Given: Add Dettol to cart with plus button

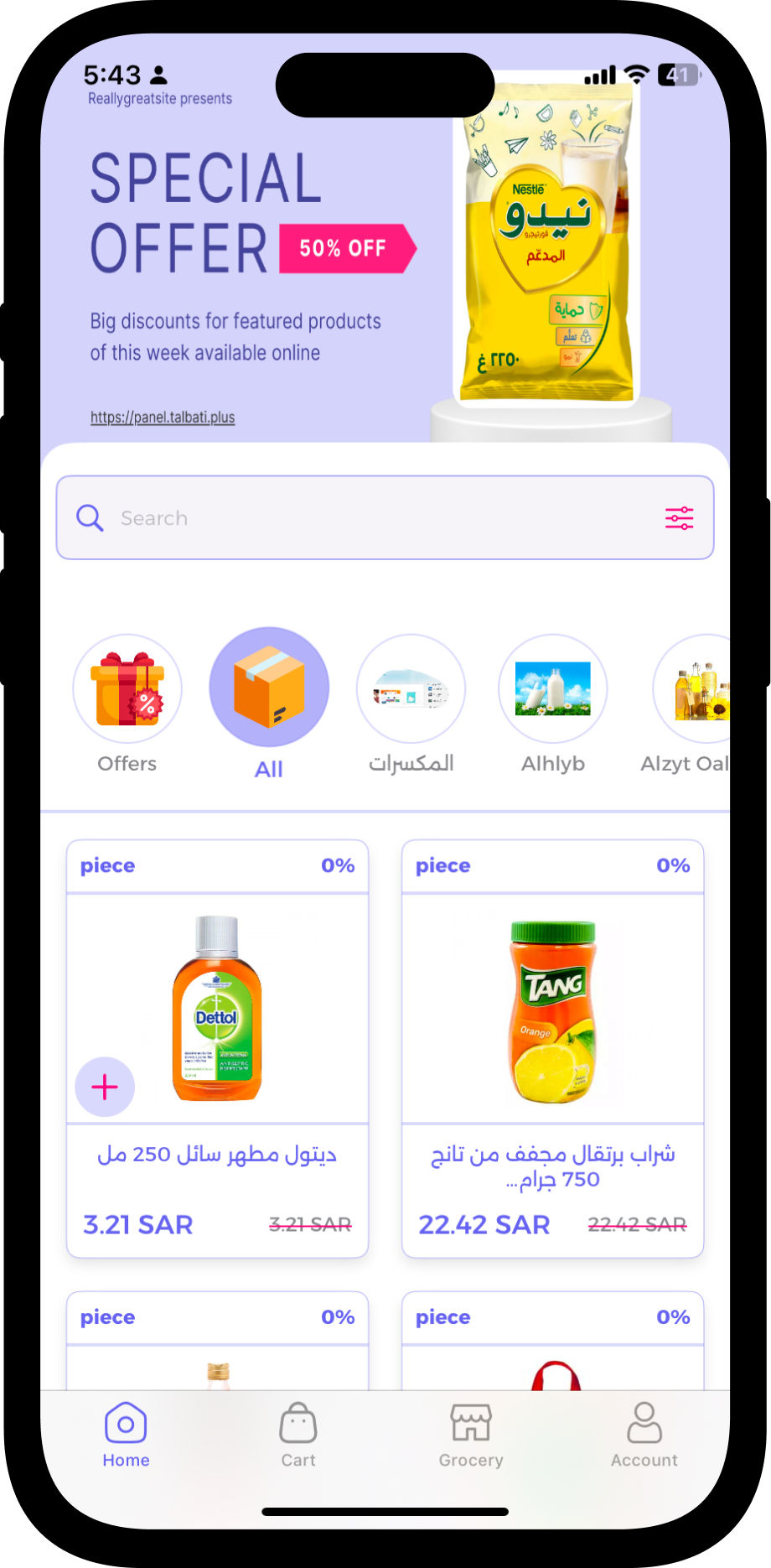Looking at the screenshot, I should pos(105,1087).
